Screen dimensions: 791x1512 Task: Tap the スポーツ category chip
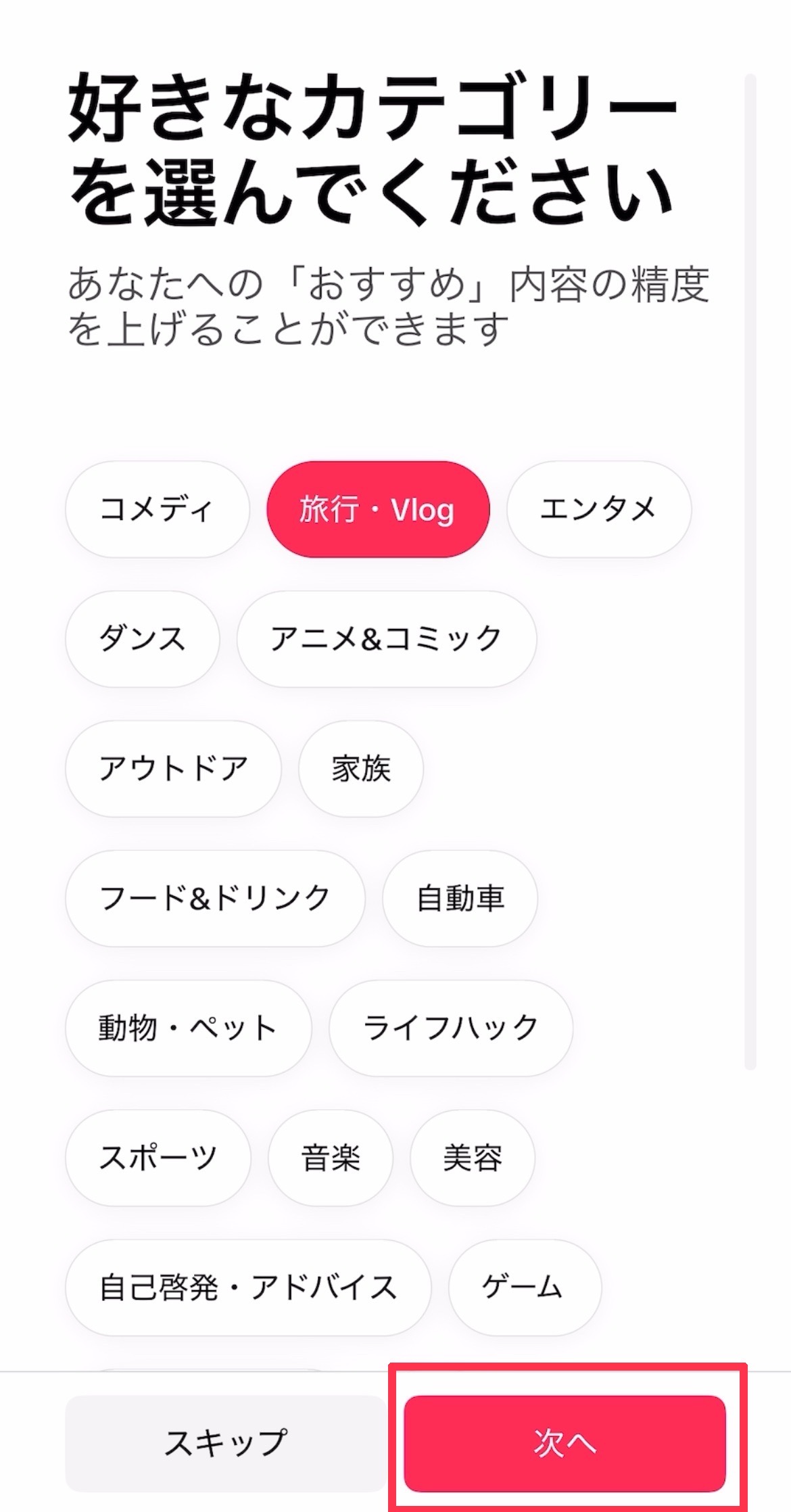coord(158,1158)
